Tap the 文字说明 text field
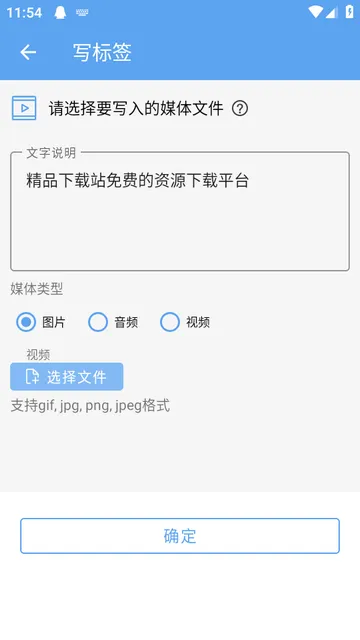This screenshot has height=640, width=360. coord(180,211)
